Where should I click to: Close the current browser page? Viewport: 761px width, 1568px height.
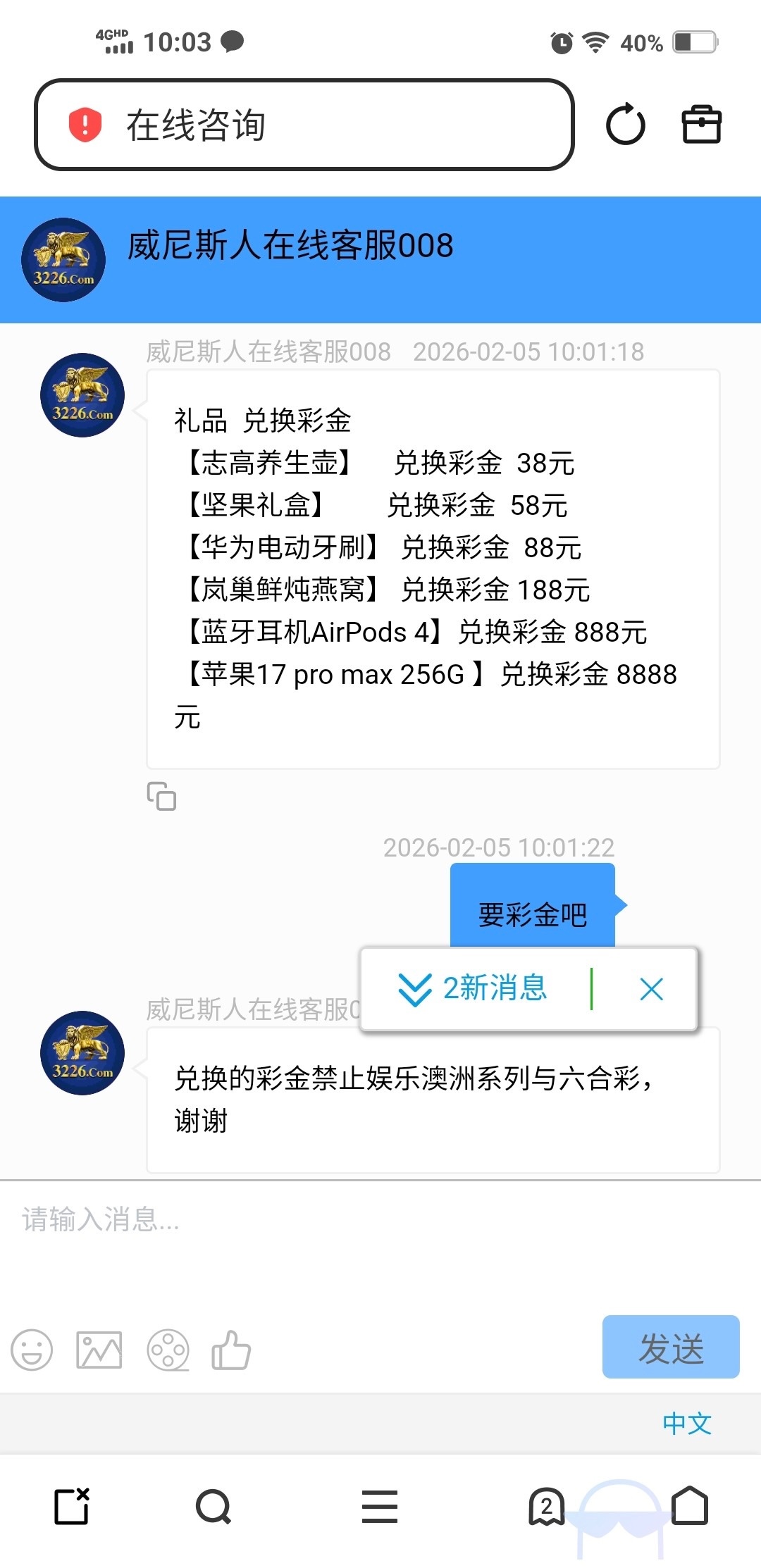[73, 1507]
